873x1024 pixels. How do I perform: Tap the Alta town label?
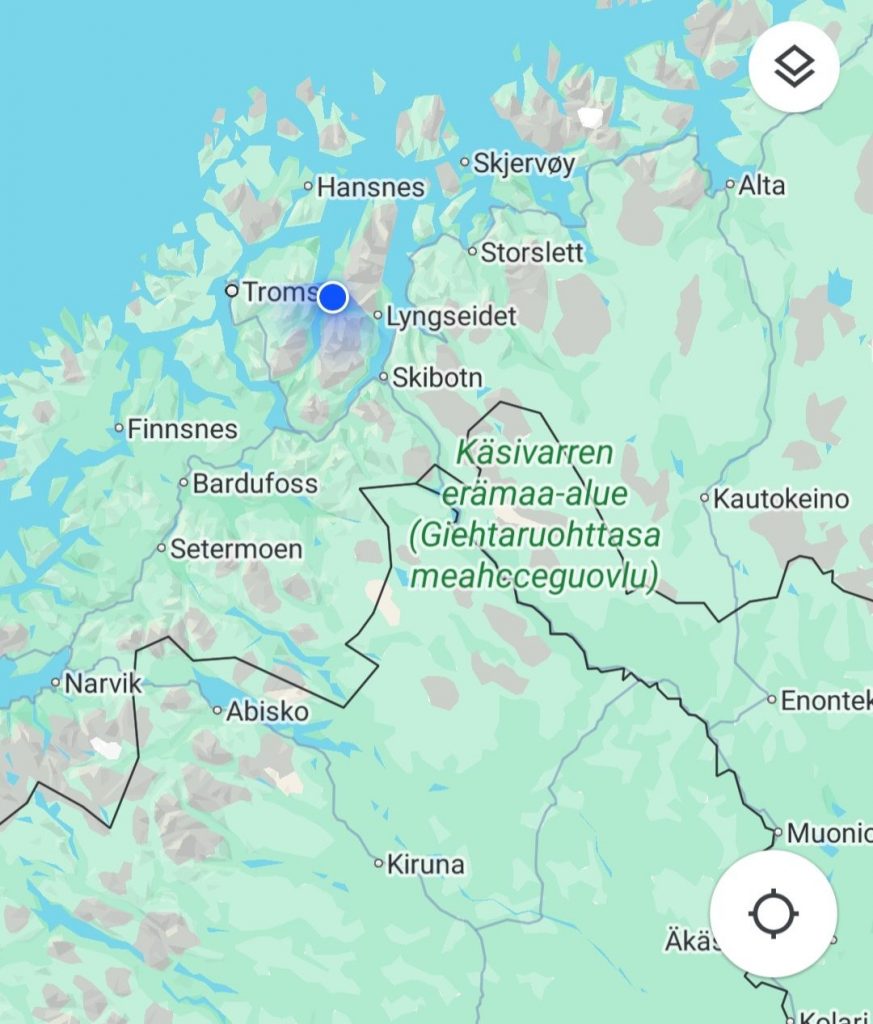tap(760, 185)
